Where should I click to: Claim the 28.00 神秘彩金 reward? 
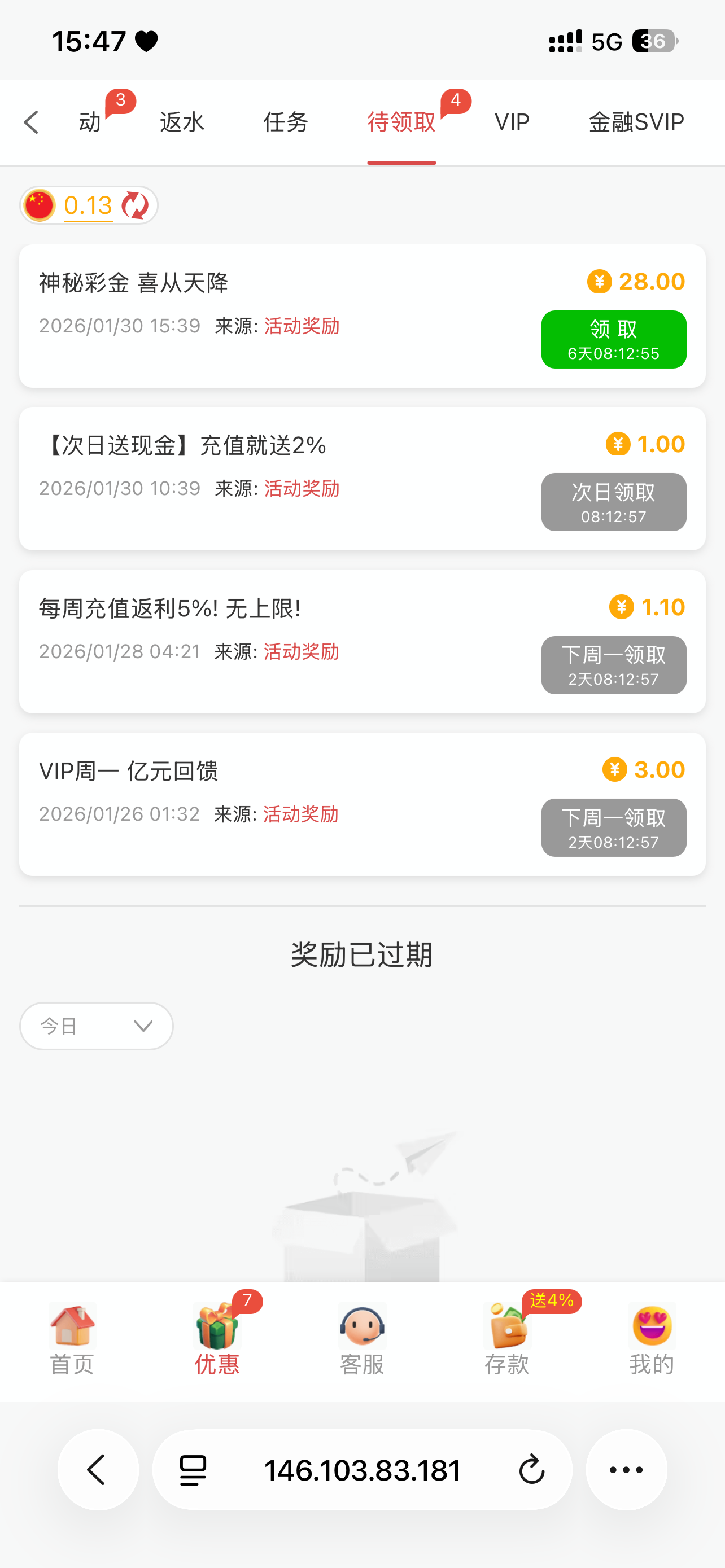click(x=613, y=339)
